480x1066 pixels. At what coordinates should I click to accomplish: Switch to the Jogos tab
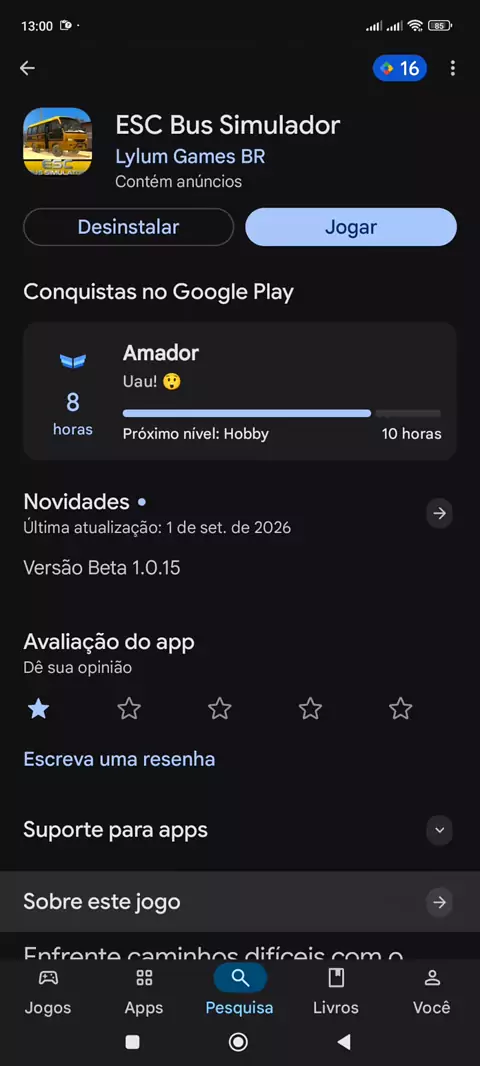point(48,991)
